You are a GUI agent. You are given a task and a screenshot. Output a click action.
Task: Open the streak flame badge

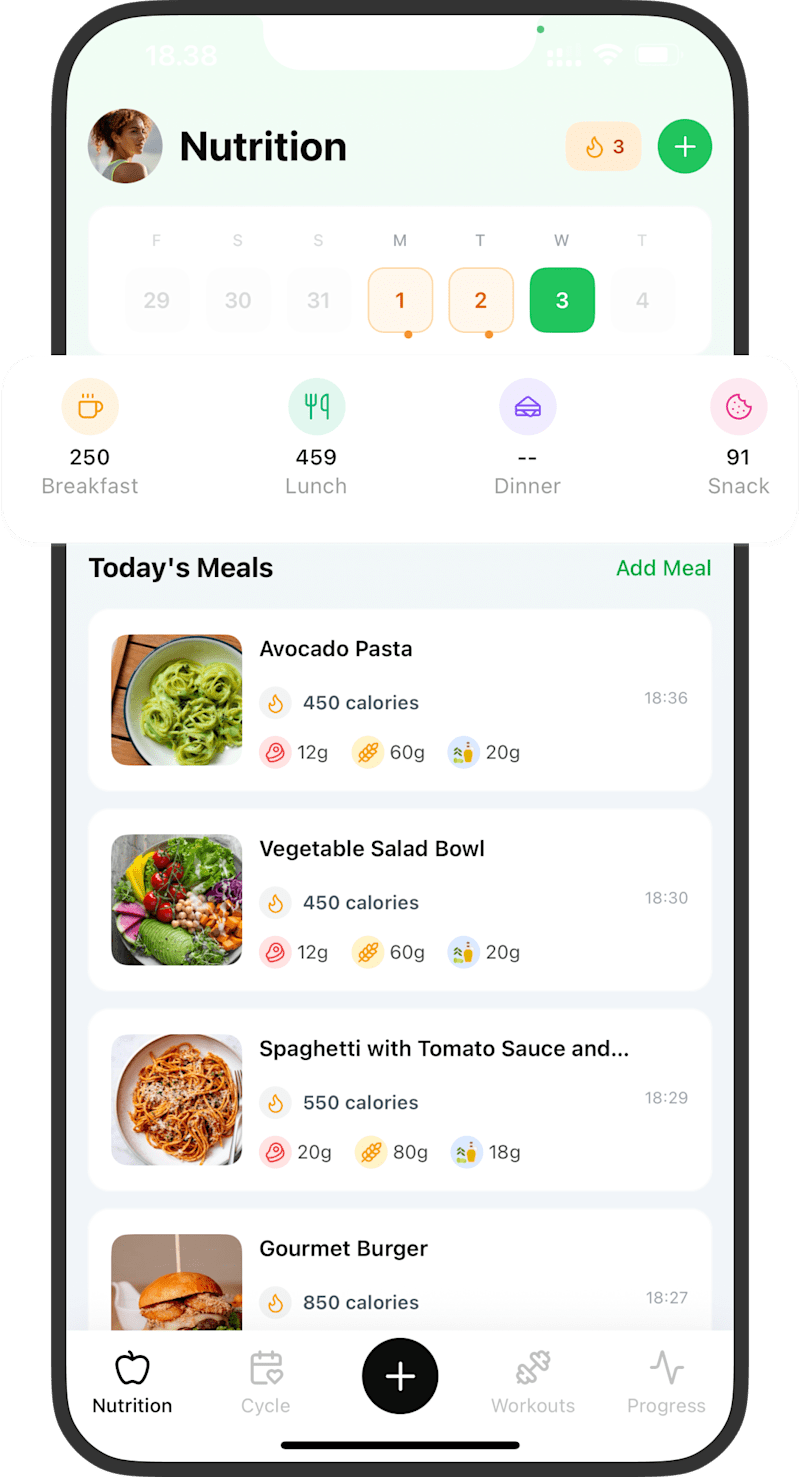[603, 147]
